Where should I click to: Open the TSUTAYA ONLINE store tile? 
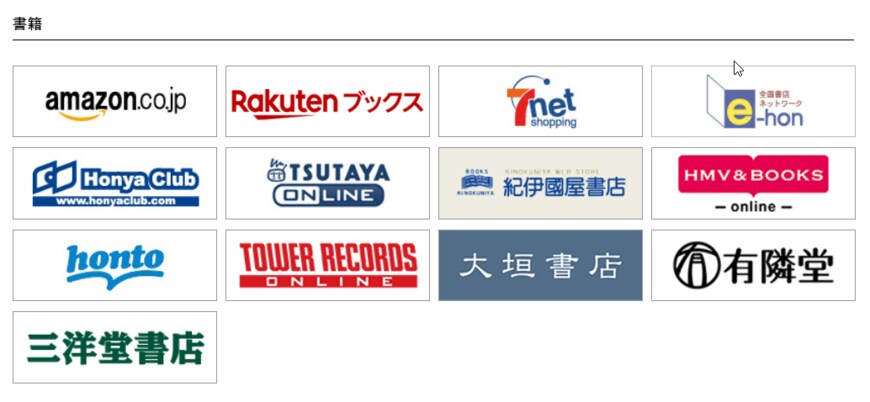click(327, 183)
